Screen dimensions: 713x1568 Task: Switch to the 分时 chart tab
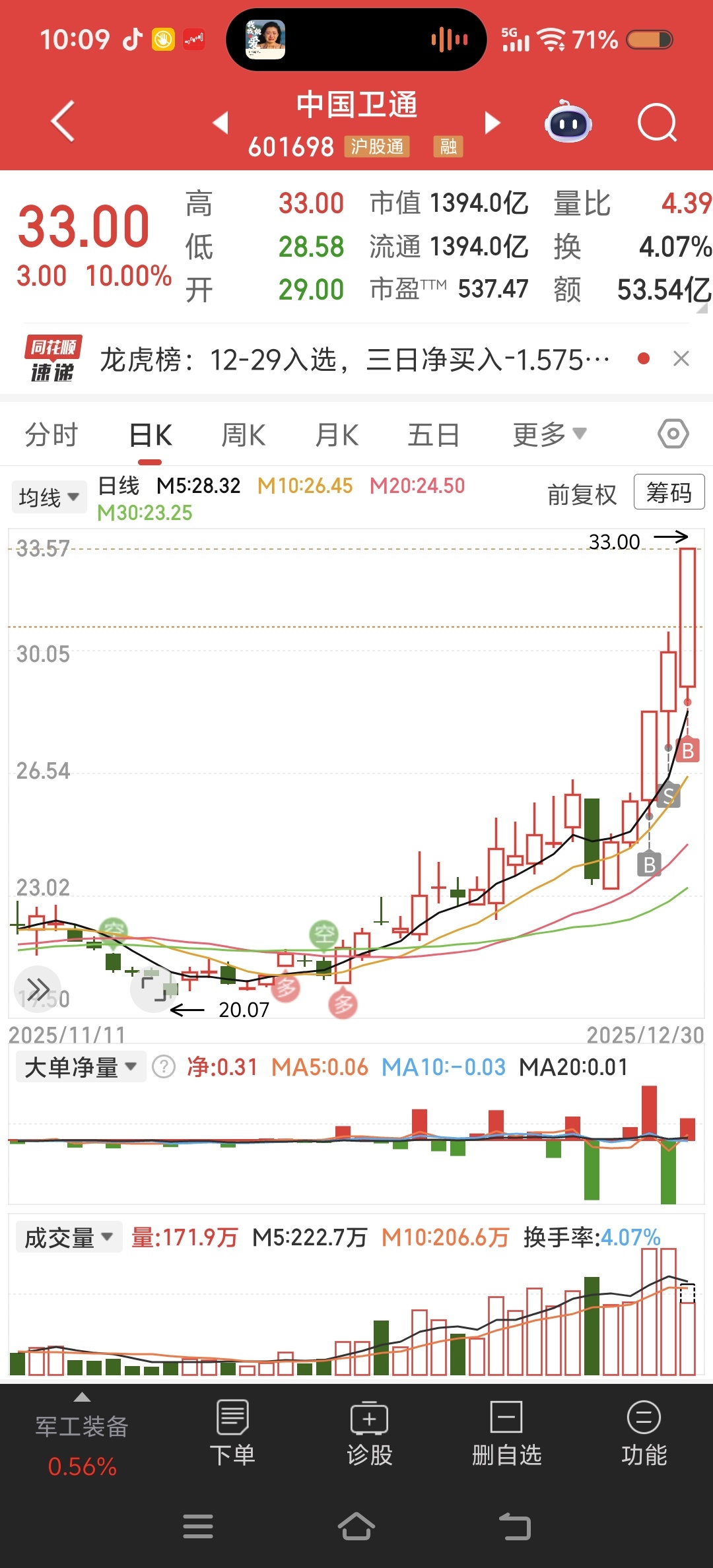[51, 435]
